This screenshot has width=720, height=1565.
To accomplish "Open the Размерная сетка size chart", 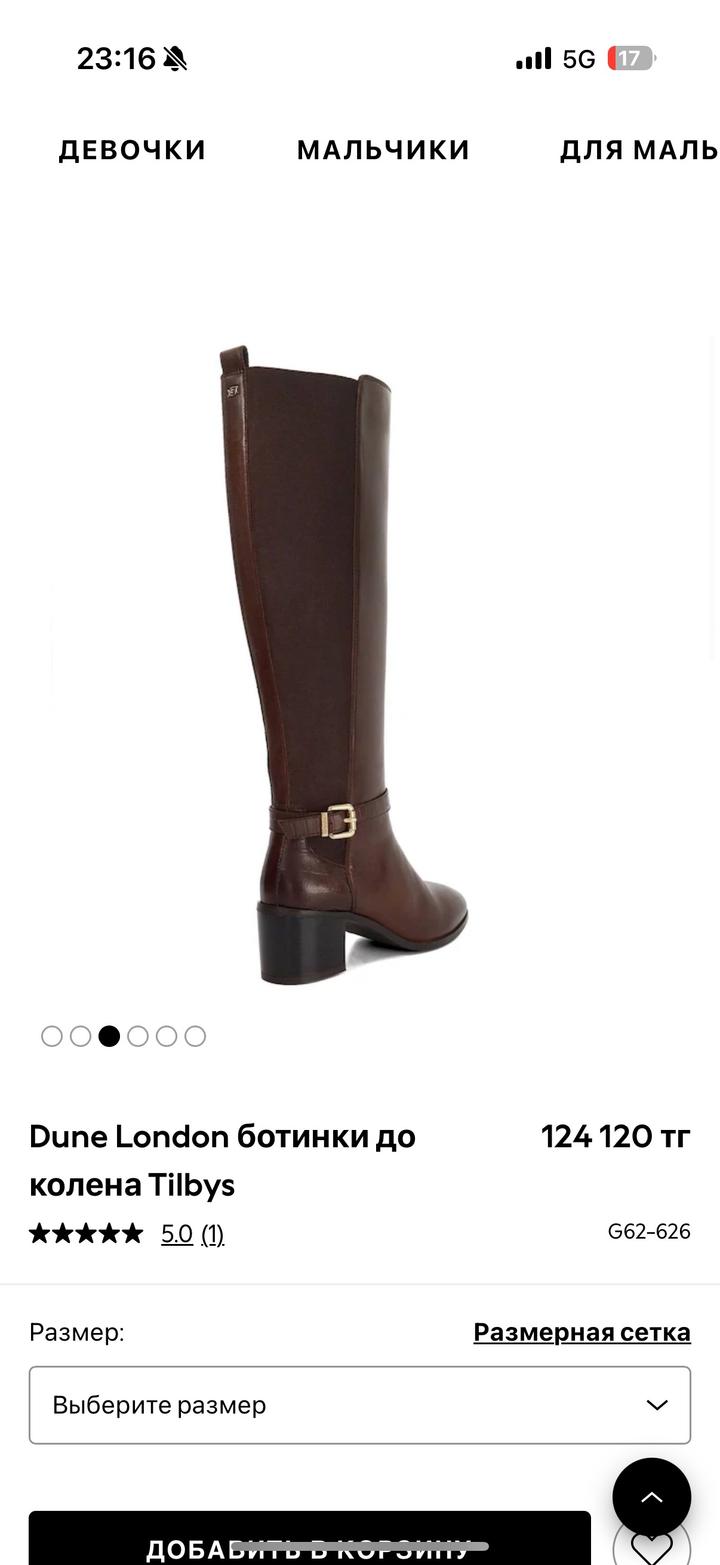I will 581,1332.
